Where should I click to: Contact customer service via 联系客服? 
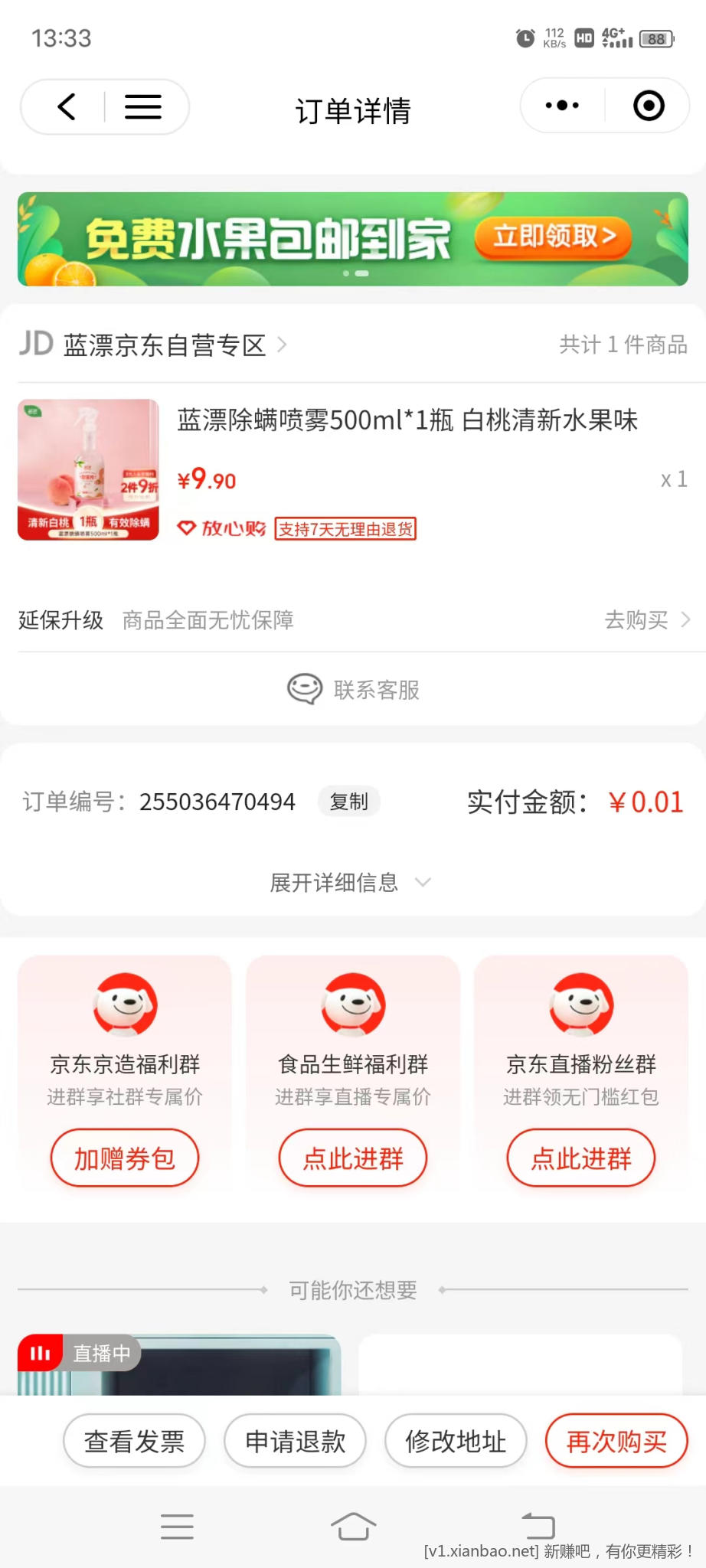click(x=354, y=690)
